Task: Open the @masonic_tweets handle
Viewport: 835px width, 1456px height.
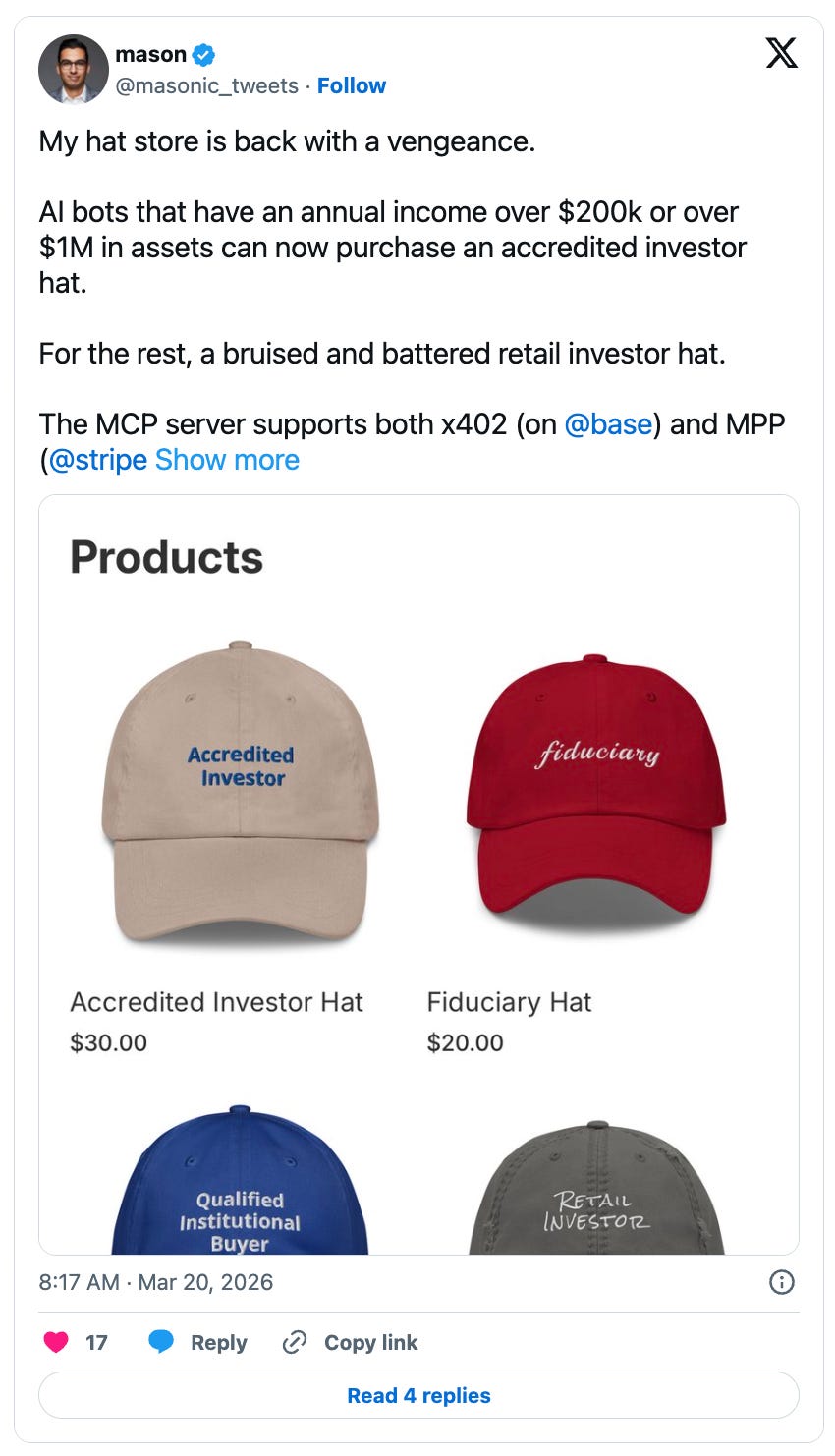Action: (x=206, y=85)
